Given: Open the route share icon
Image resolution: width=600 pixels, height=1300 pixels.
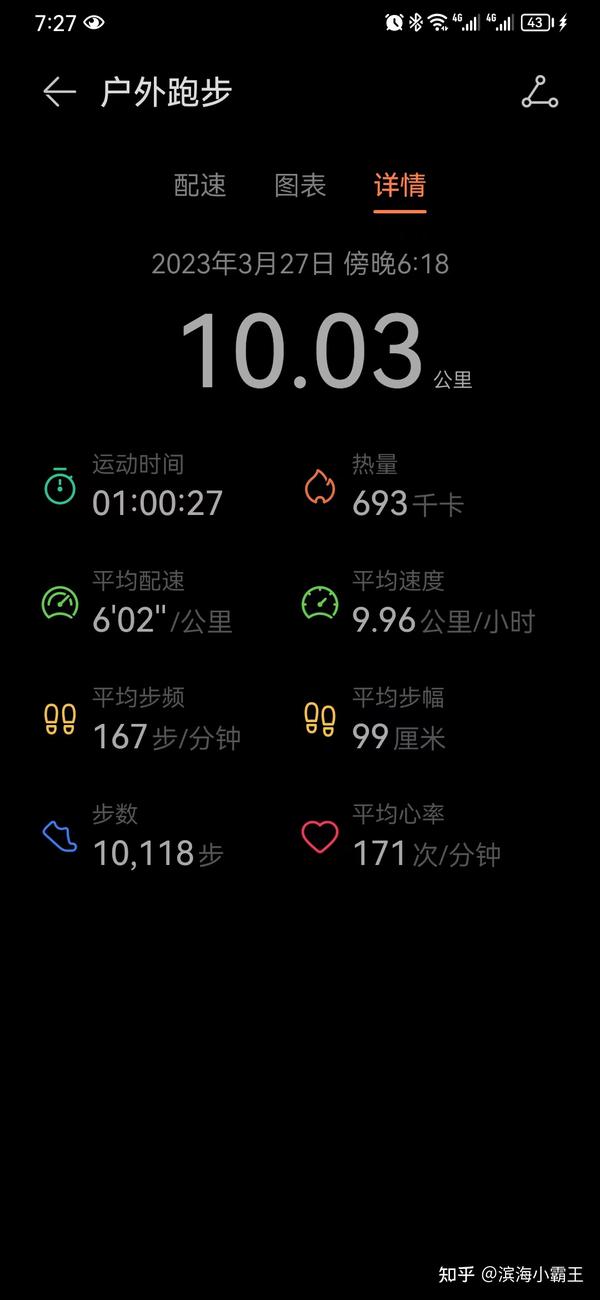Looking at the screenshot, I should pyautogui.click(x=540, y=92).
